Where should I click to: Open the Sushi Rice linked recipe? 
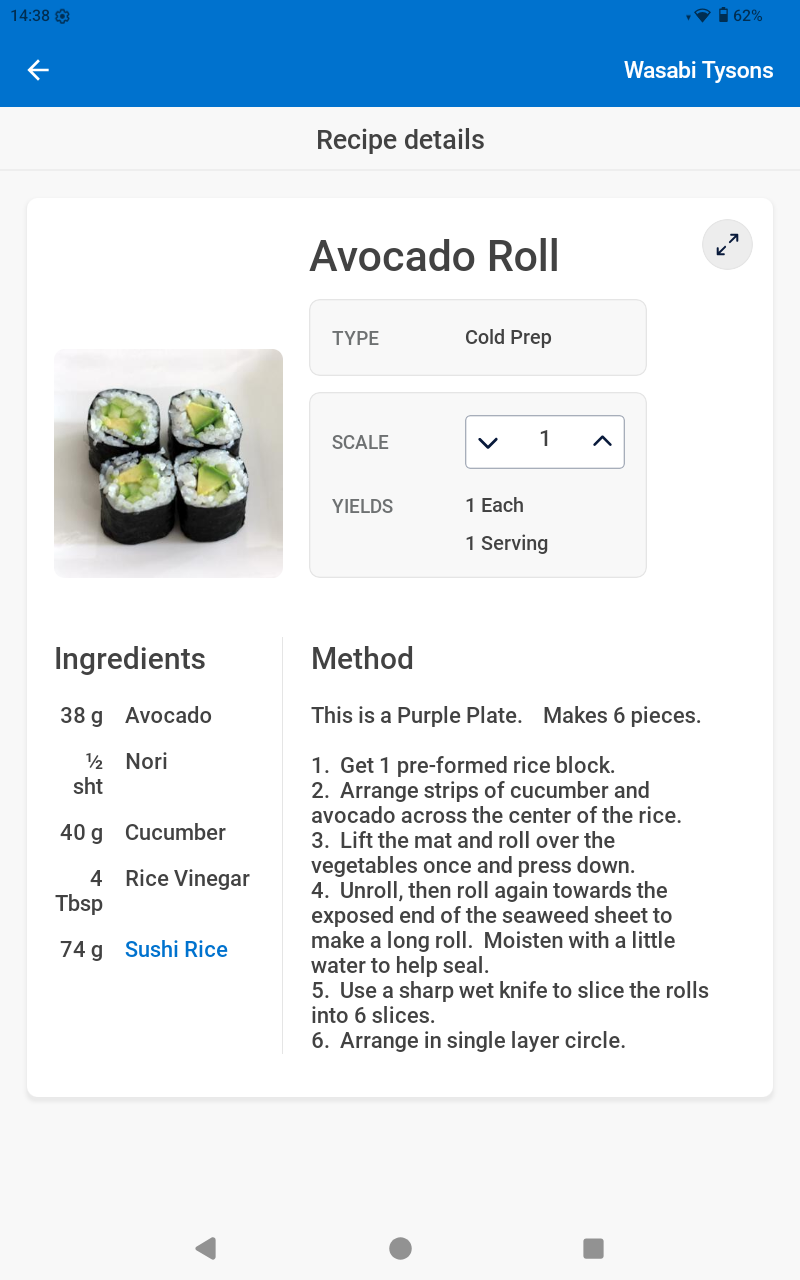pos(176,949)
